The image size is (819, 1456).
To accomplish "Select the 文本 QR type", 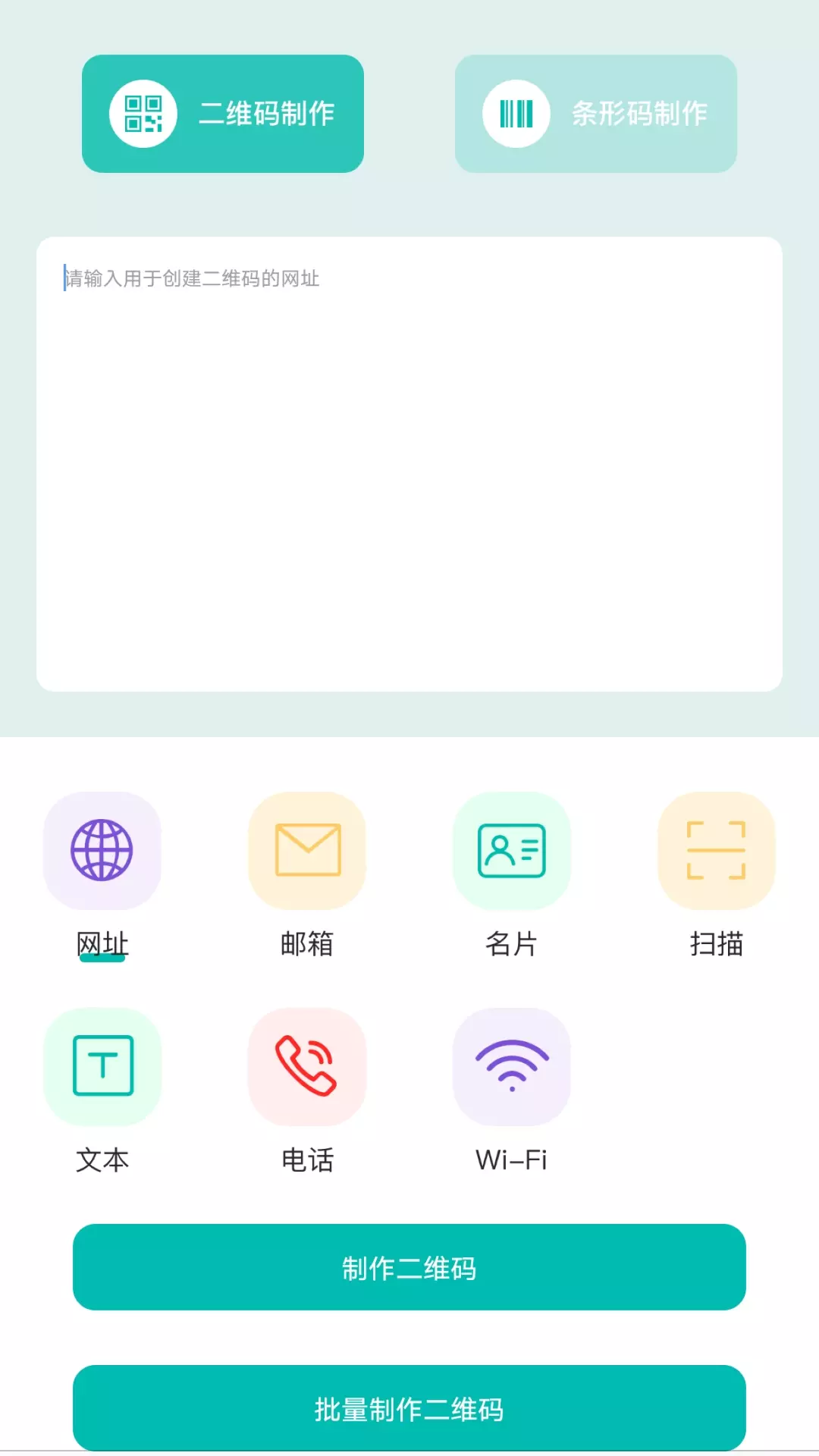I will [102, 1092].
